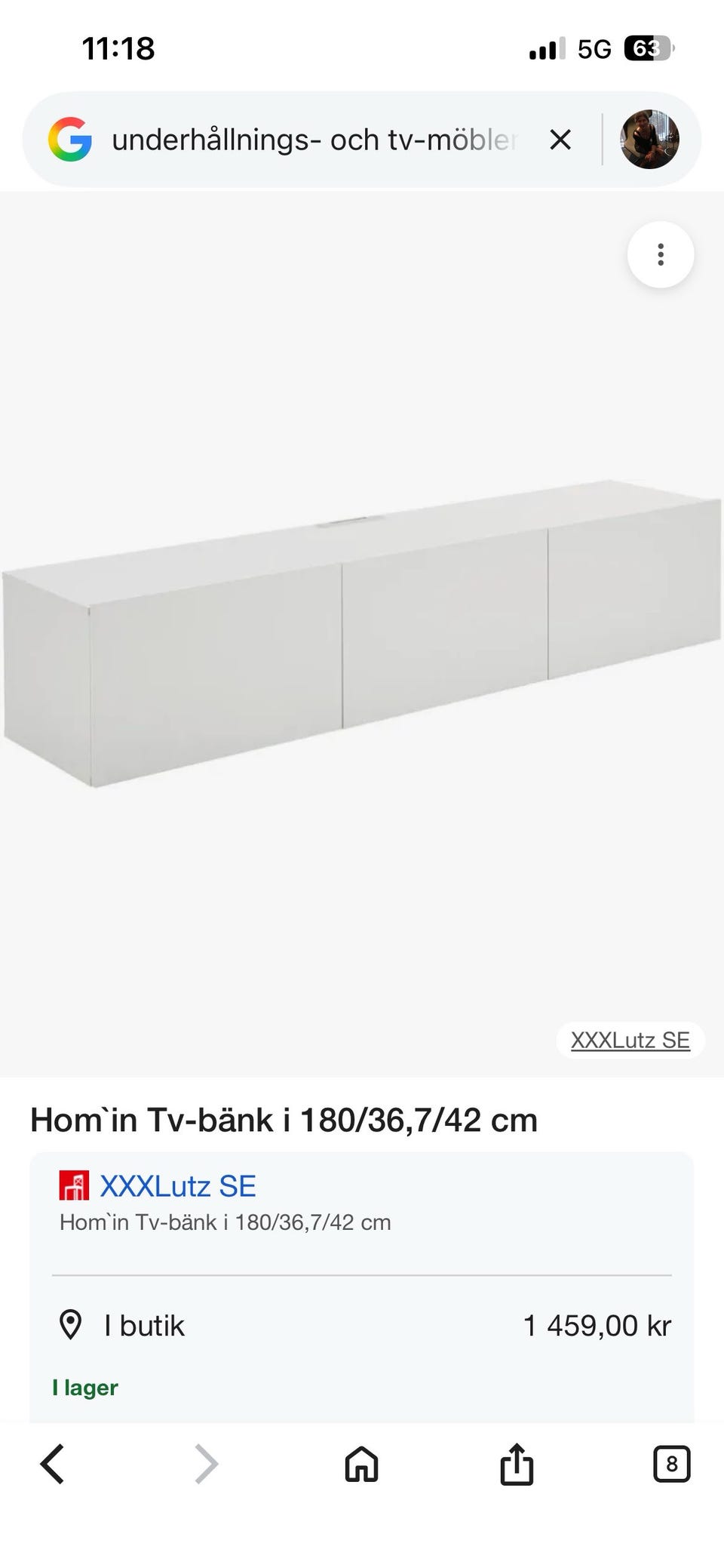Tap the battery indicator in status bar
Image resolution: width=724 pixels, height=1568 pixels.
point(650,48)
